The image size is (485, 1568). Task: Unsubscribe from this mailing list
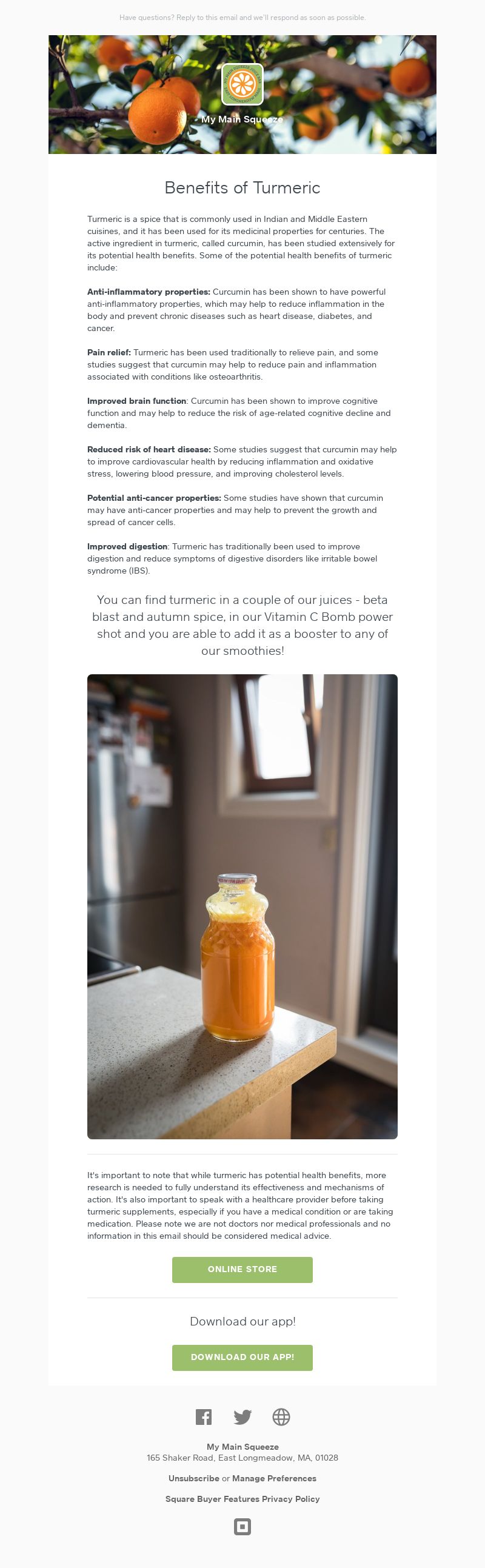click(x=193, y=1478)
